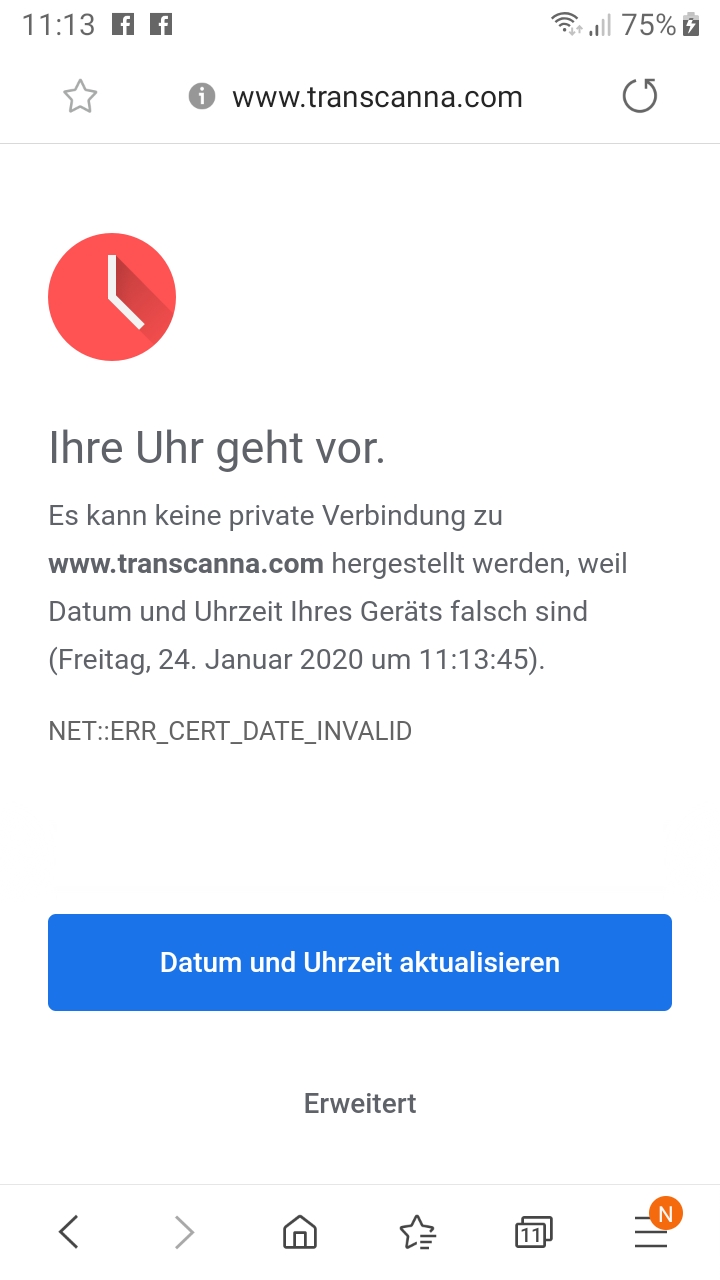Viewport: 720px width, 1280px height.
Task: Tap the address bar showing www.transcanna.com
Action: pyautogui.click(x=377, y=97)
